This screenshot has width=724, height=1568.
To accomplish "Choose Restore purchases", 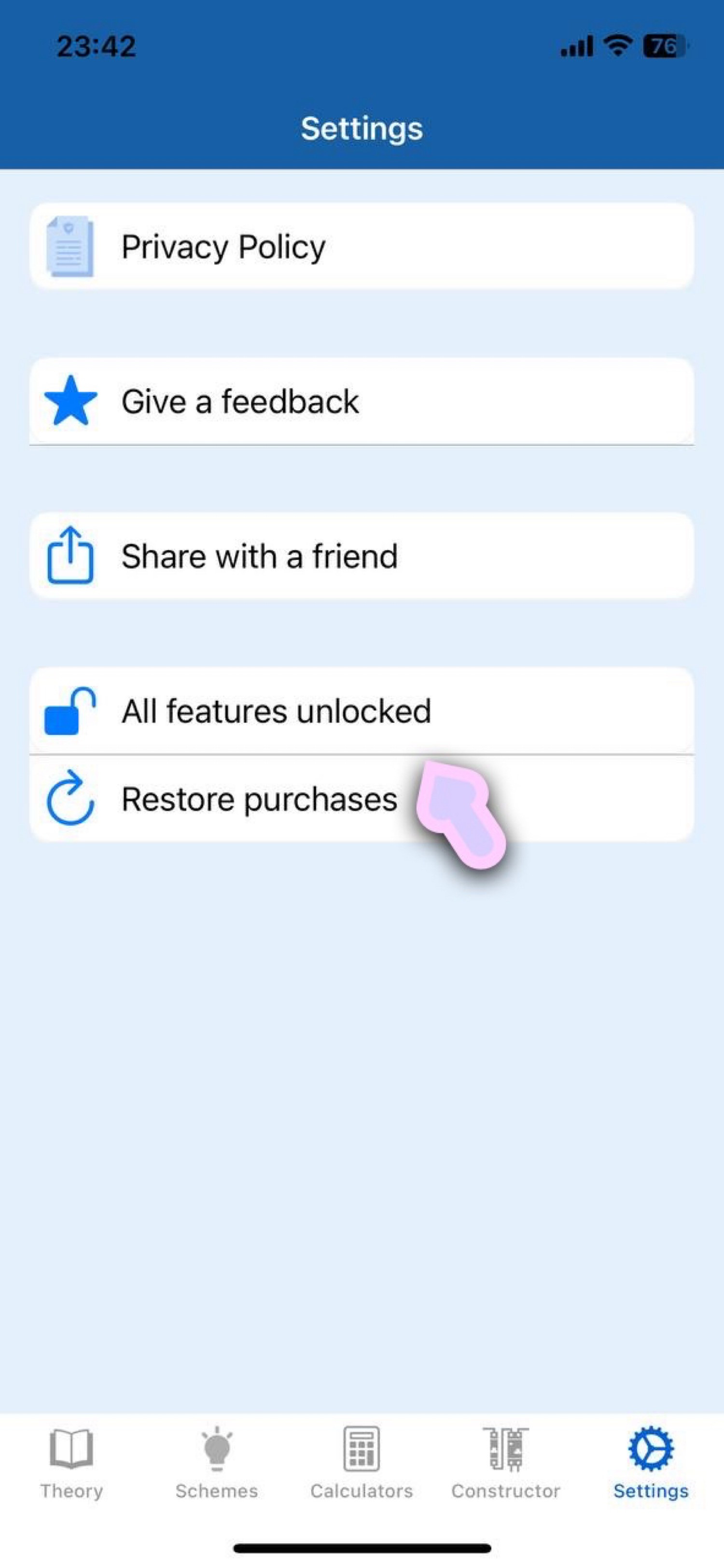I will [362, 799].
